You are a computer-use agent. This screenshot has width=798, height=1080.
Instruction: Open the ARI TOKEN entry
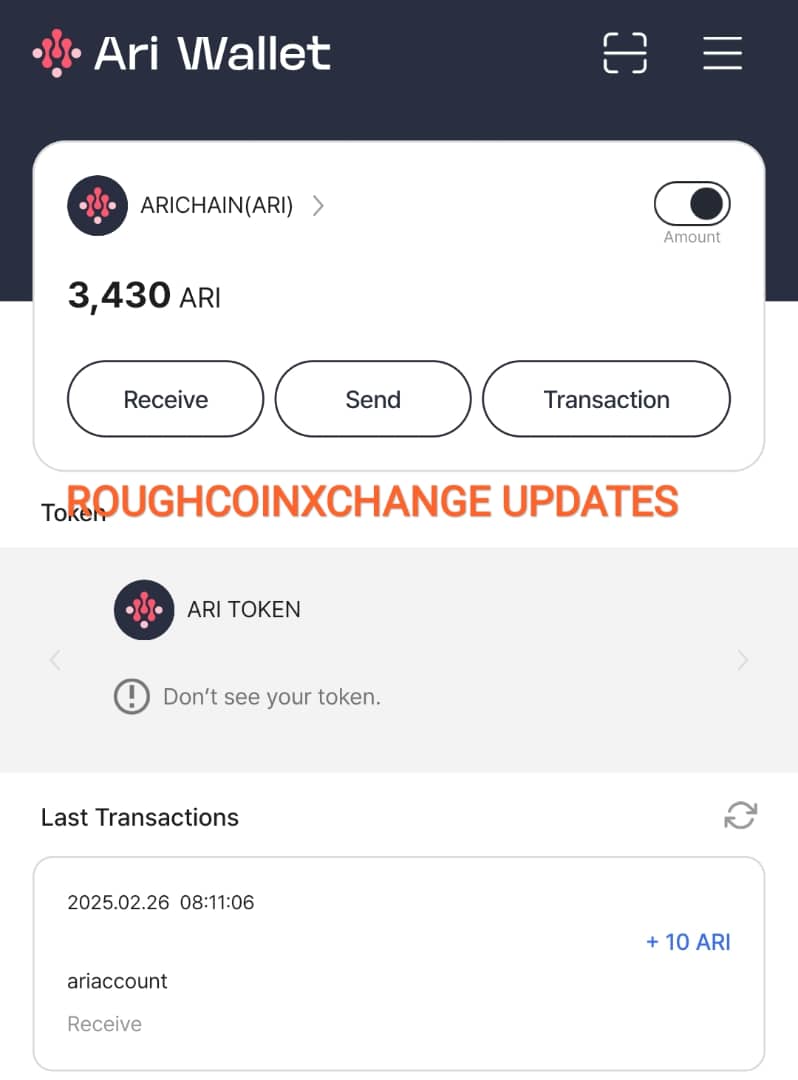[x=243, y=609]
